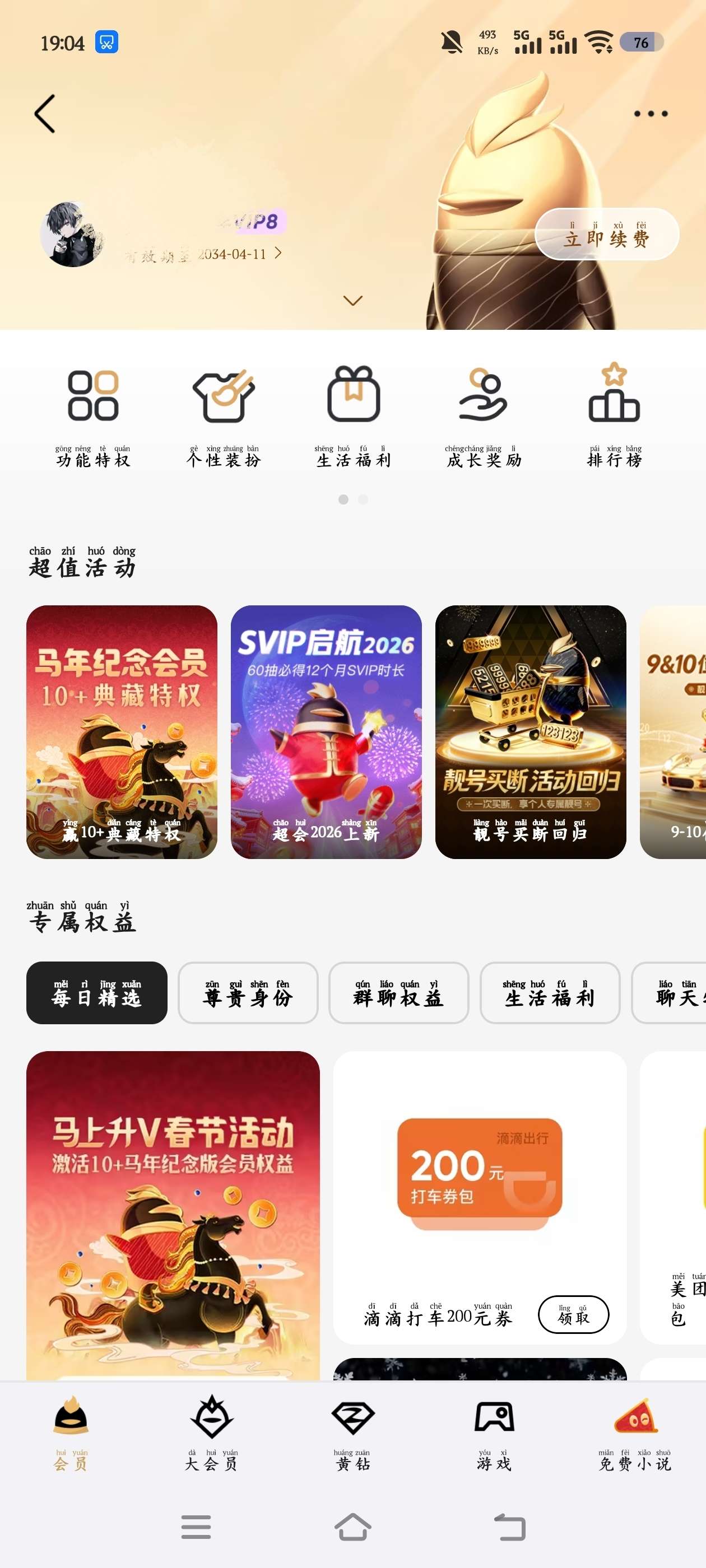706x1568 pixels.
Task: Open 个性装扮 personalization
Action: click(x=224, y=416)
